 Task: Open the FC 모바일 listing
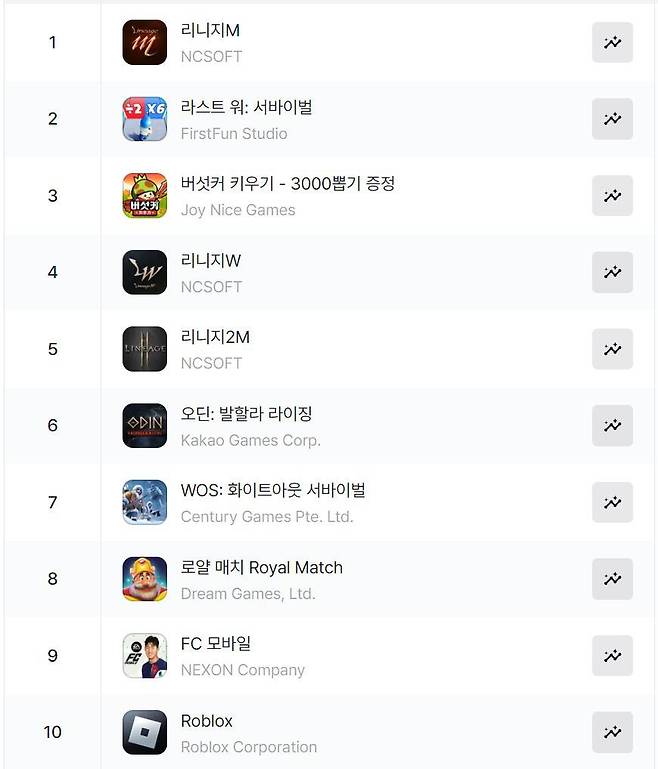215,644
